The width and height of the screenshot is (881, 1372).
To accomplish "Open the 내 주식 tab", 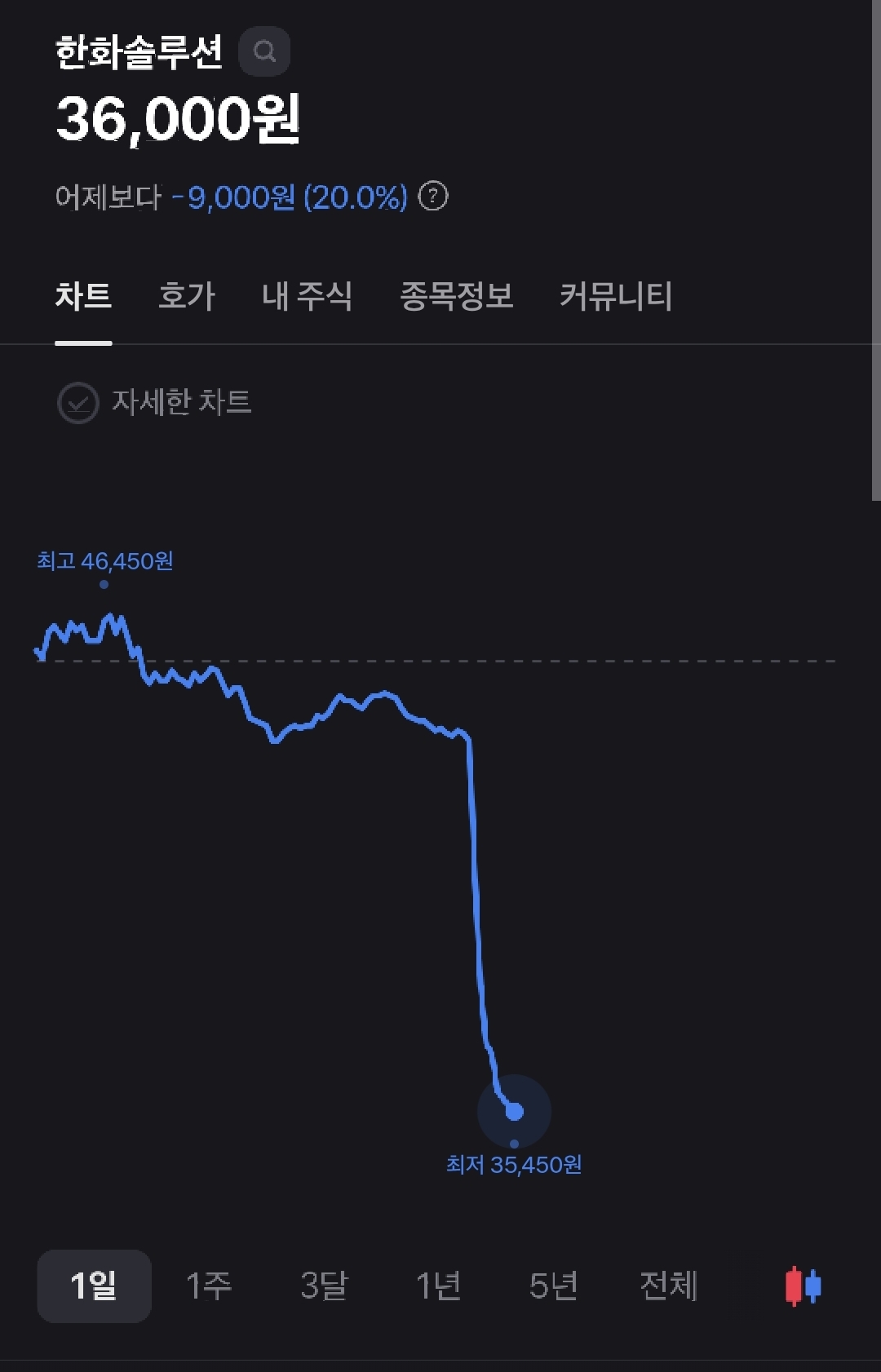I will pos(308,295).
